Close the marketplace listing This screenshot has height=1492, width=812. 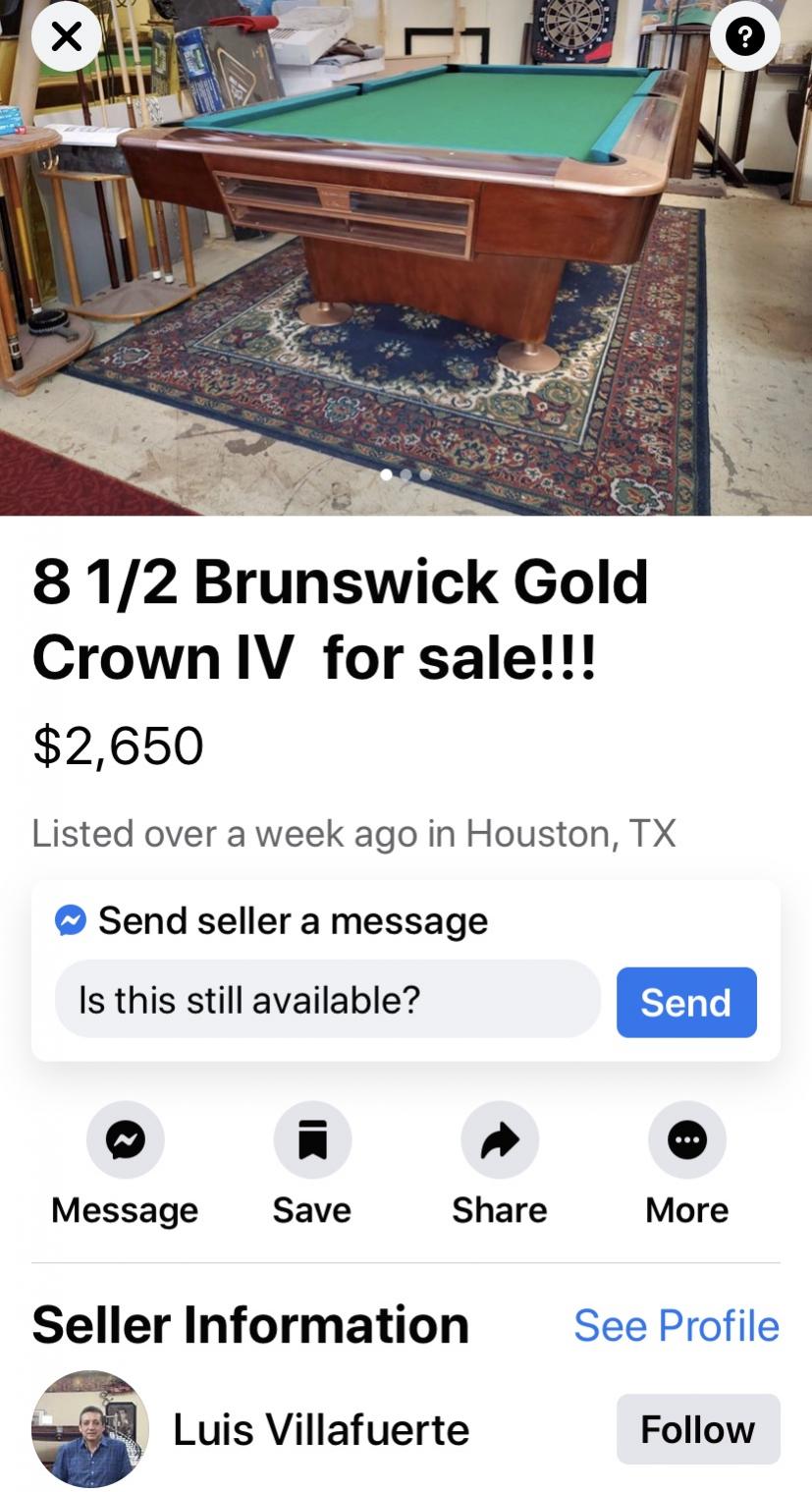(66, 37)
